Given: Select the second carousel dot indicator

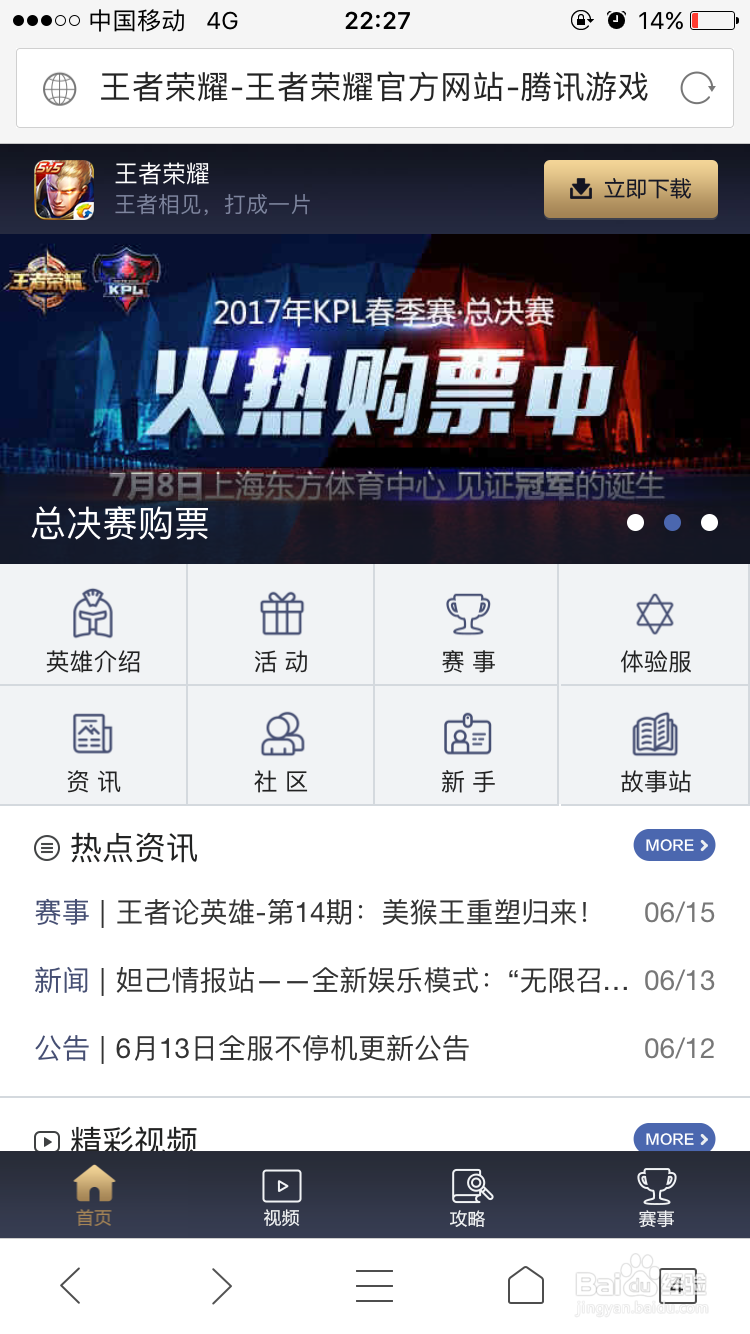Looking at the screenshot, I should tap(672, 522).
